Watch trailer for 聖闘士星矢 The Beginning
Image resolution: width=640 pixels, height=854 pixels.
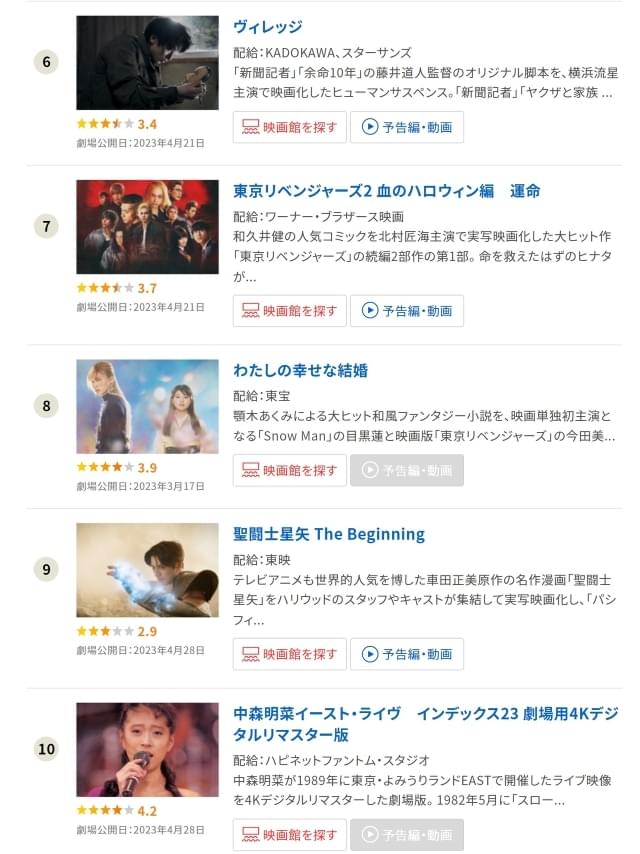407,654
